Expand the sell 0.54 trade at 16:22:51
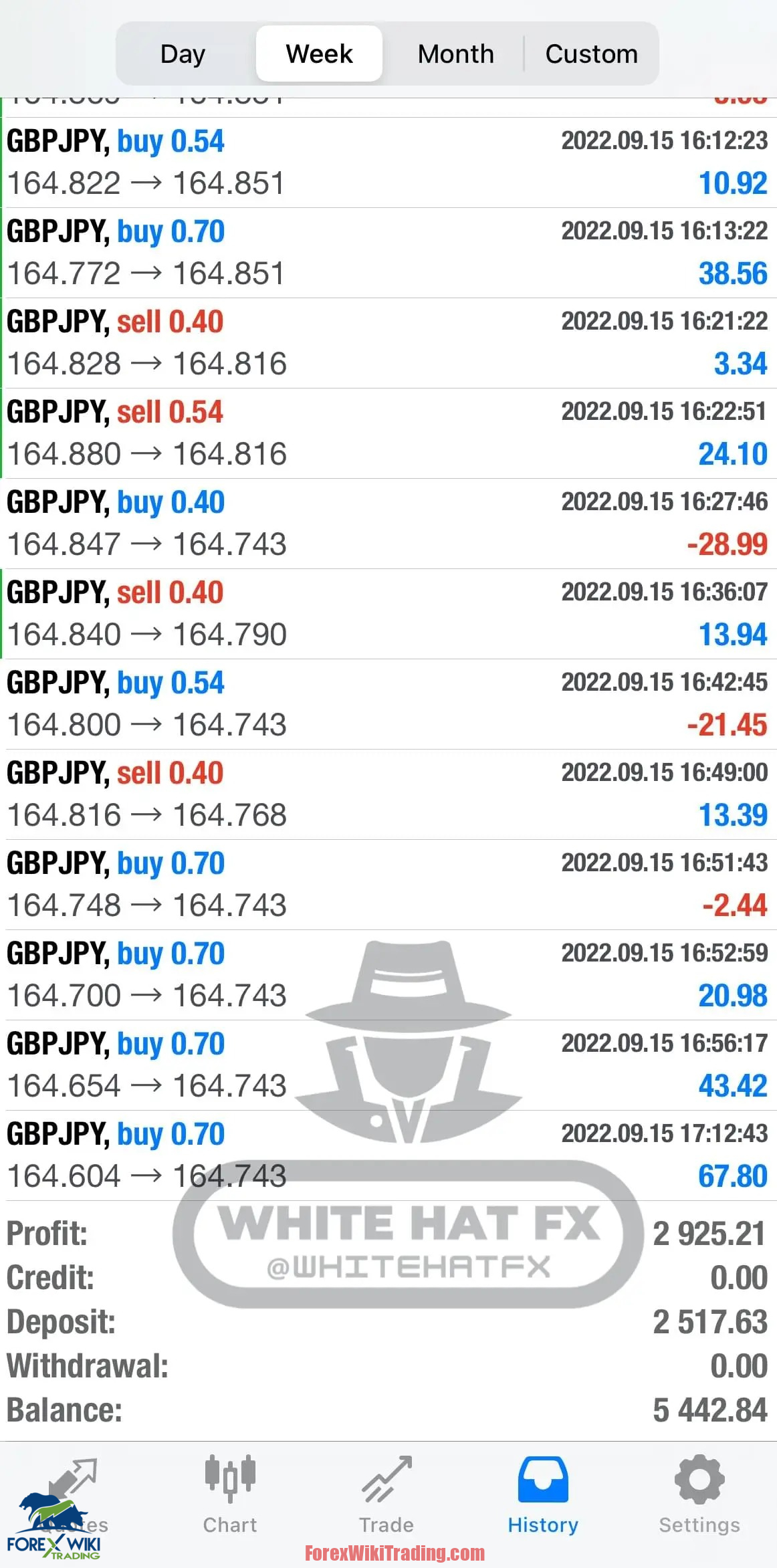Screen dimensions: 777x1568 [x=388, y=433]
